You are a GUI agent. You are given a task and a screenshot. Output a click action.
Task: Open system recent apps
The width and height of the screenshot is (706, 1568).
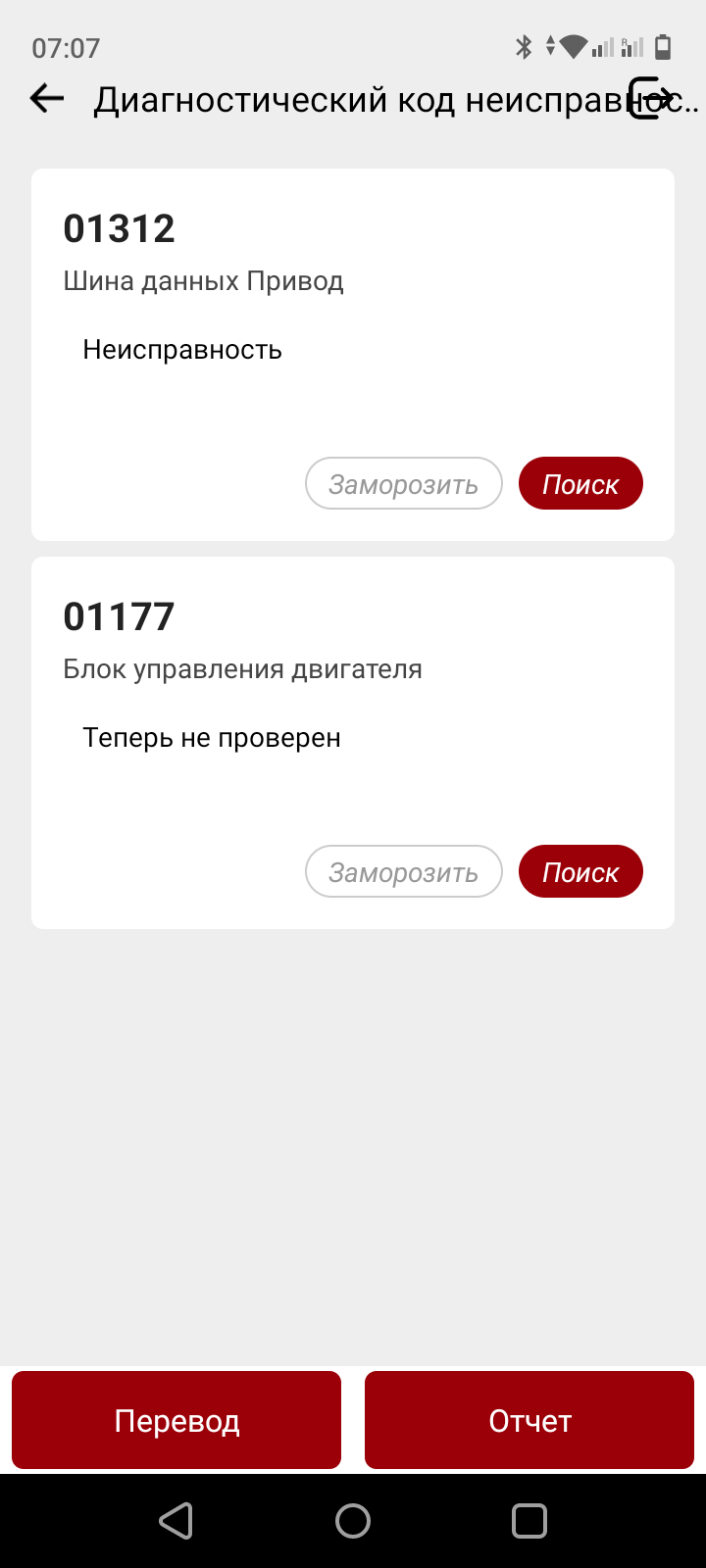[x=529, y=1521]
